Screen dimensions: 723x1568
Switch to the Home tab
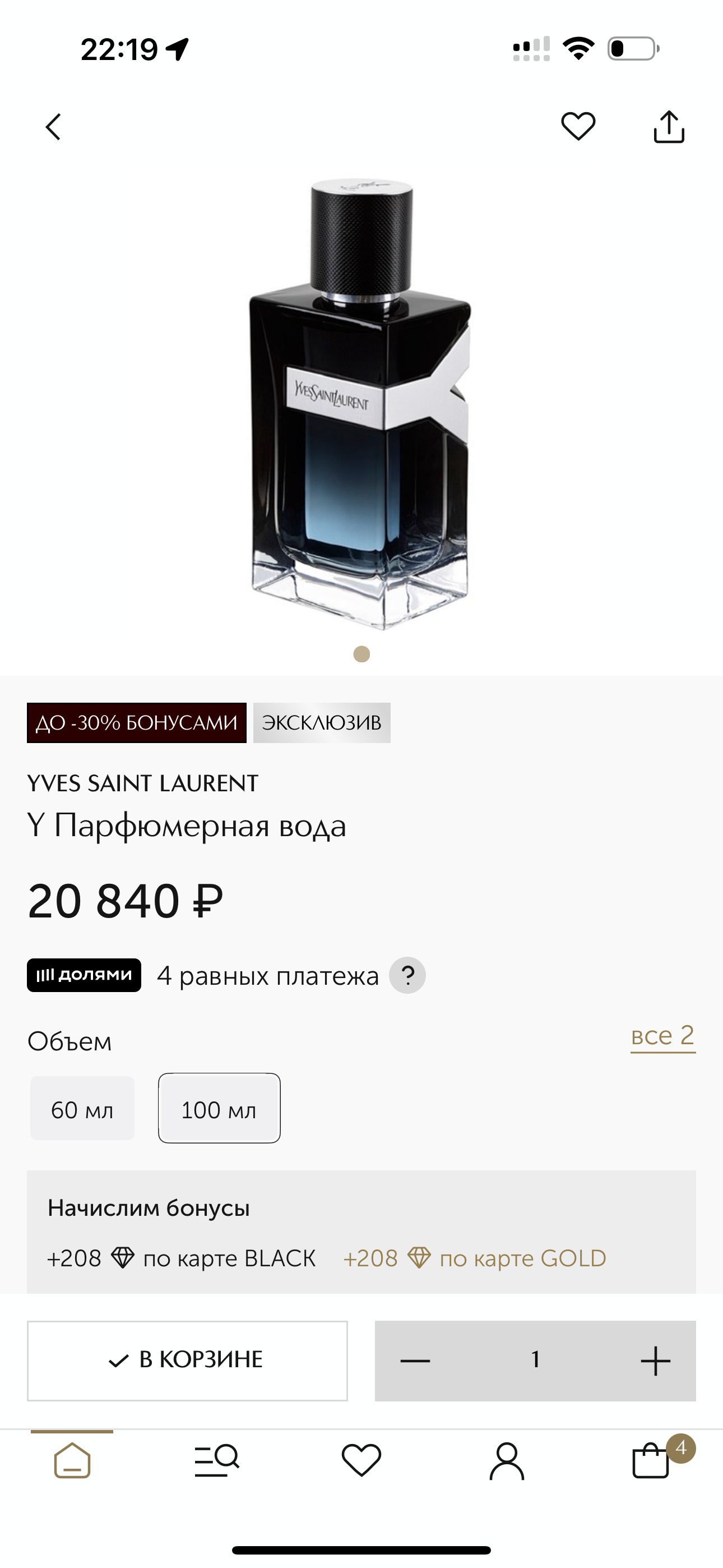click(72, 1460)
